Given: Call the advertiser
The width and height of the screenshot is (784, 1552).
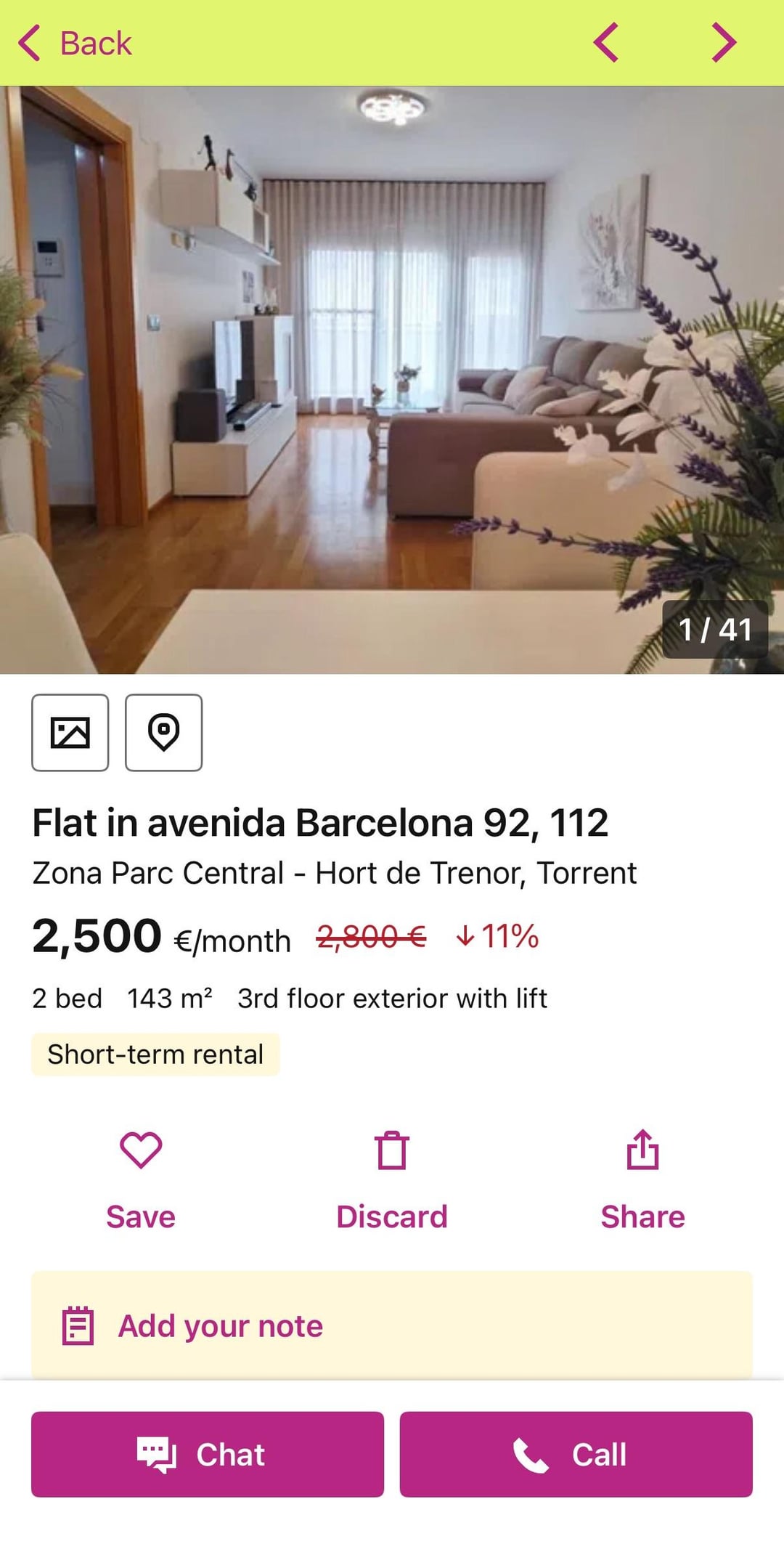Looking at the screenshot, I should pyautogui.click(x=576, y=1454).
